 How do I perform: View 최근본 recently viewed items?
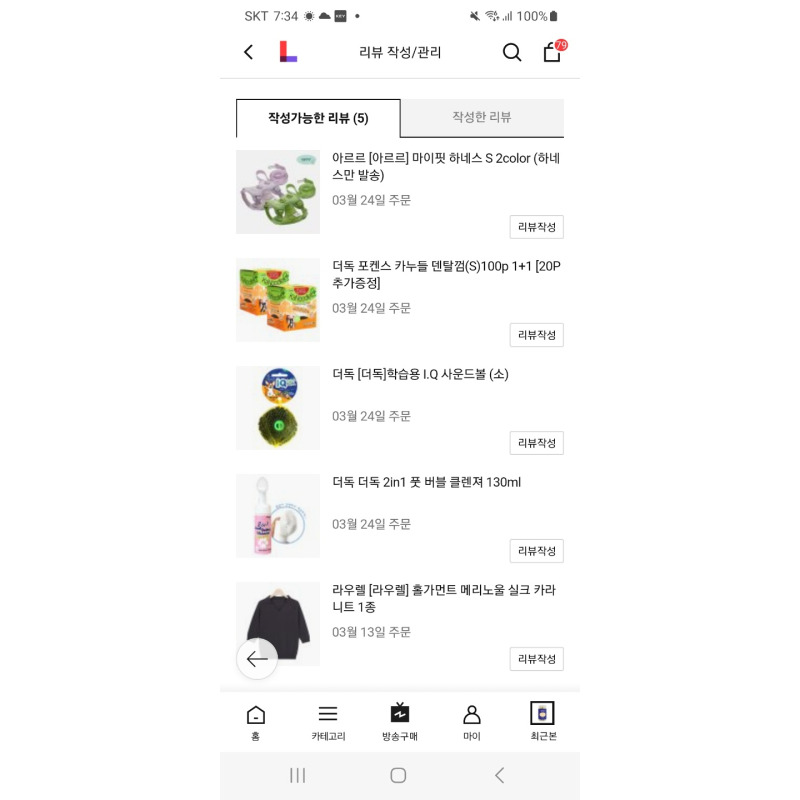coord(543,721)
